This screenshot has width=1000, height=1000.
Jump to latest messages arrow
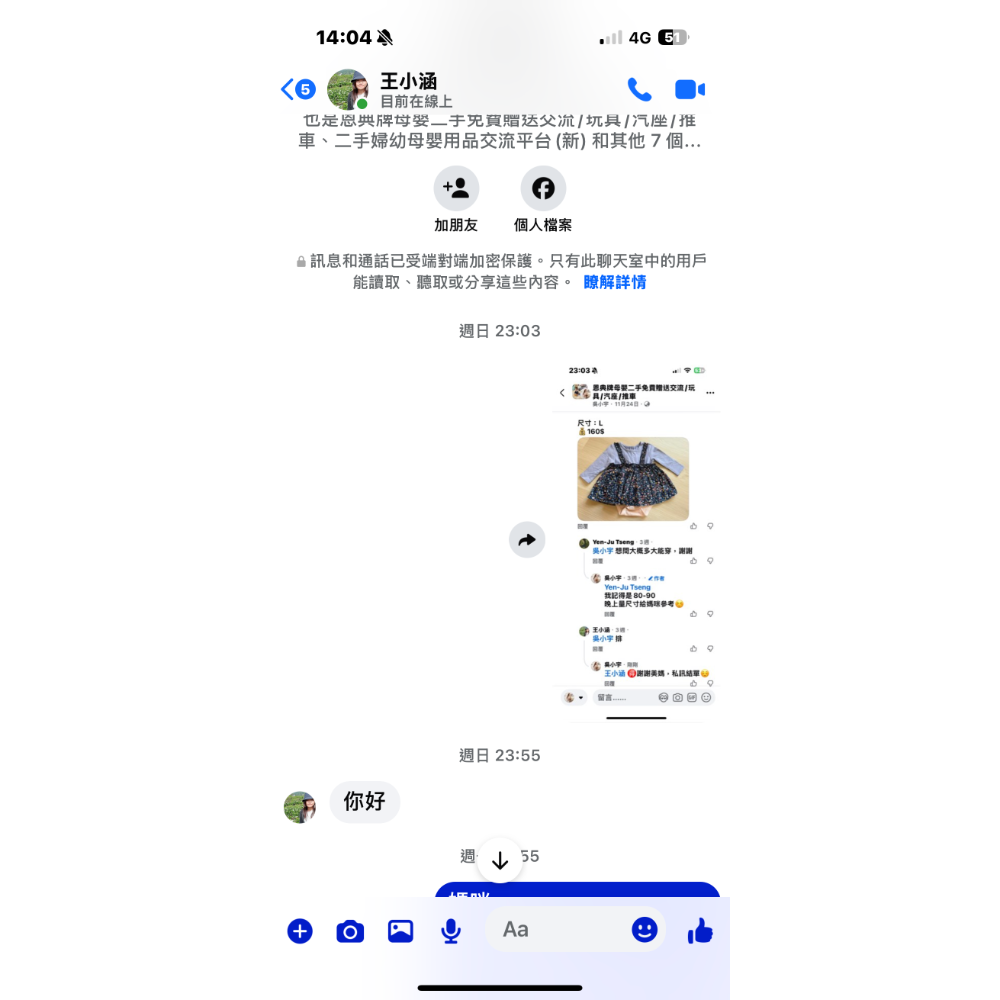[x=500, y=860]
